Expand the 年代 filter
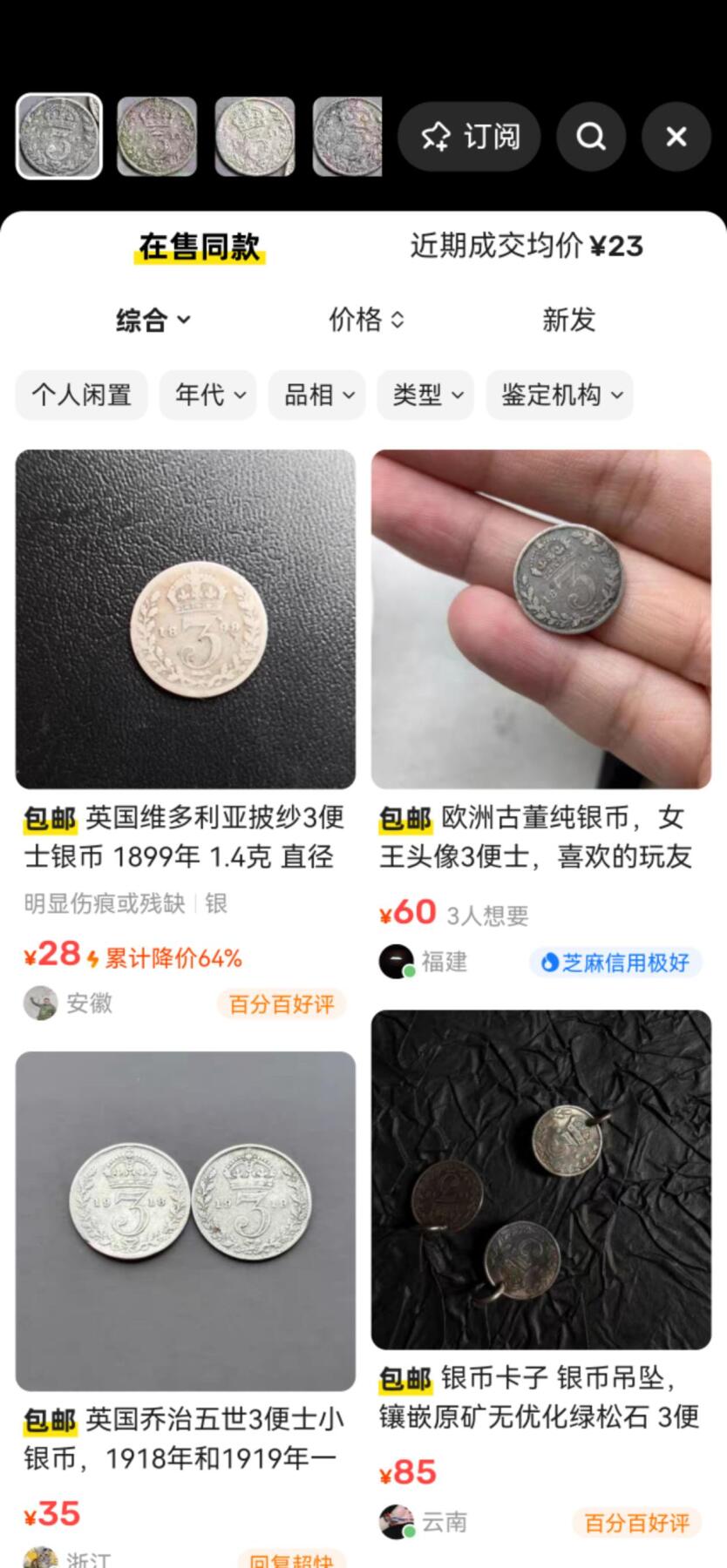The height and width of the screenshot is (1568, 727). [209, 395]
